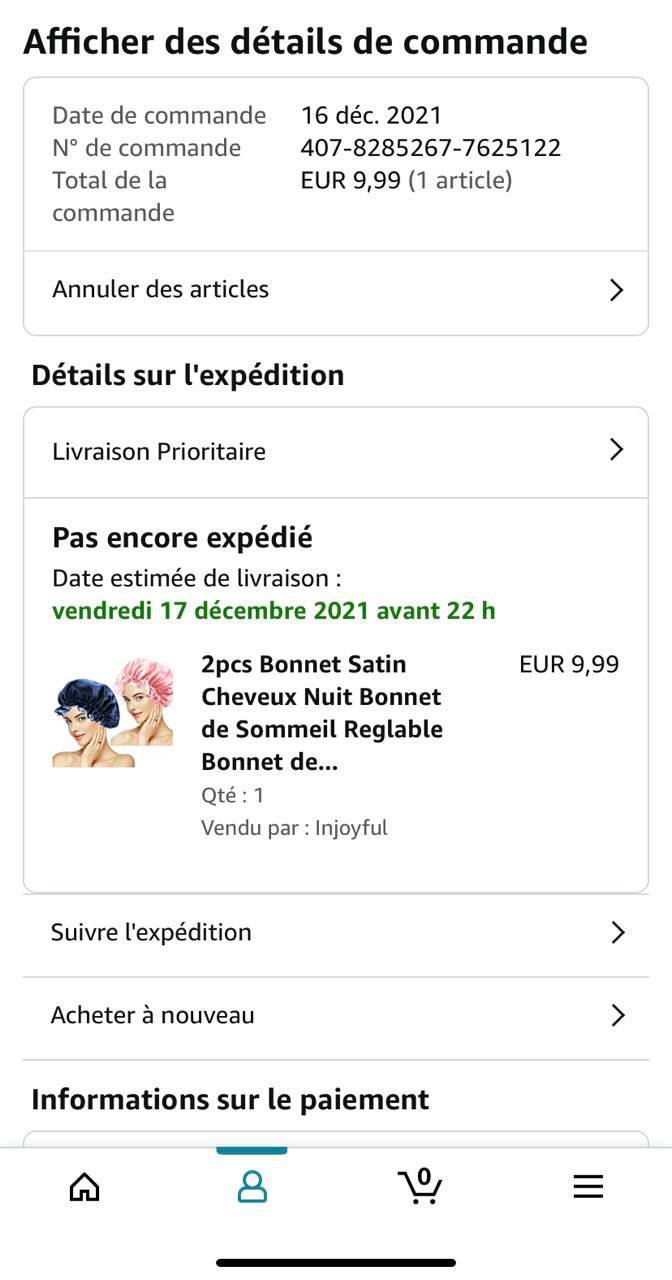Switch to the account profile tab

pyautogui.click(x=252, y=1187)
